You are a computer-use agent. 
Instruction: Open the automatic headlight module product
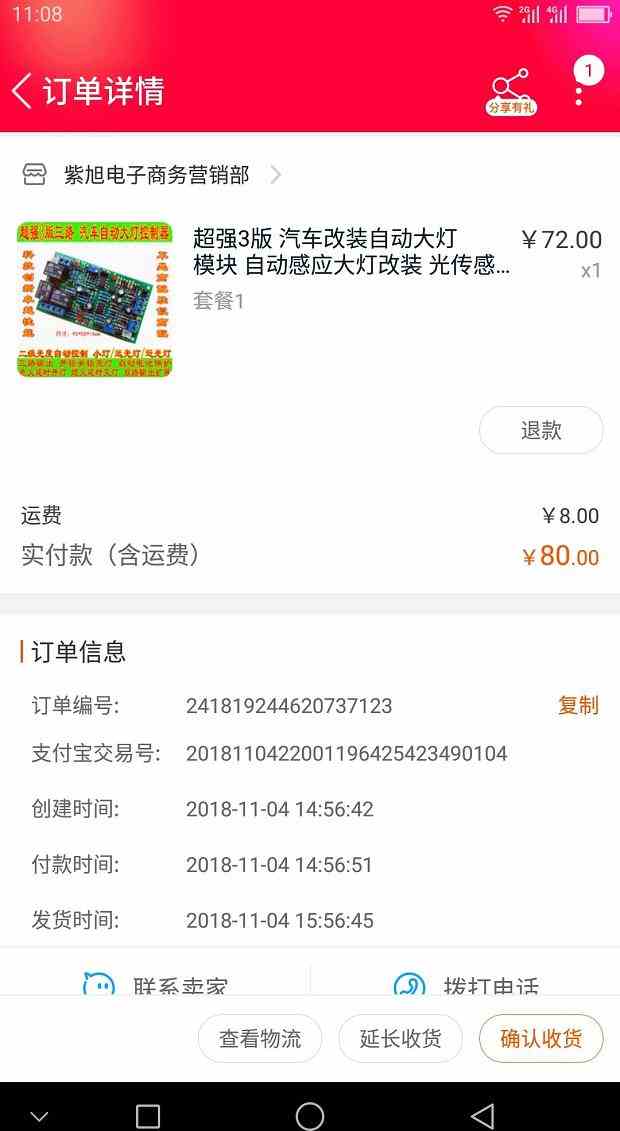(352, 251)
